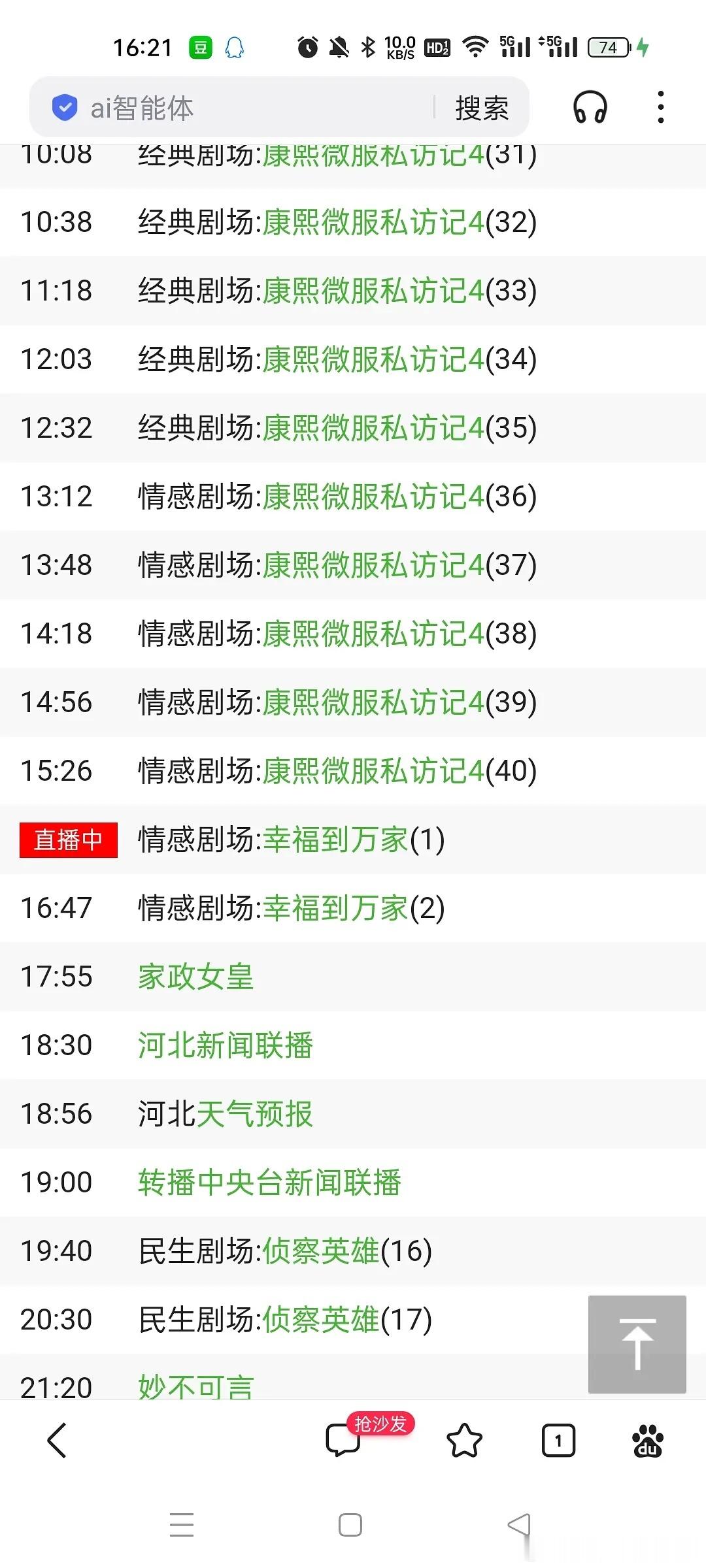Open the 转播中央台新闻联播 link
The image size is (706, 1568).
coord(269,1183)
